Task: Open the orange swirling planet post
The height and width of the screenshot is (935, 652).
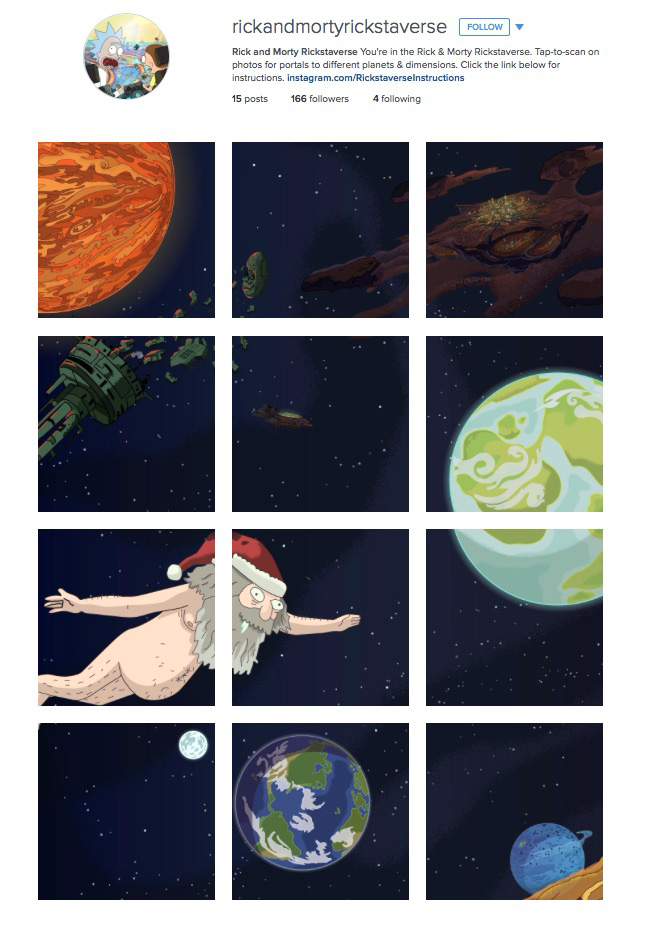Action: 126,230
